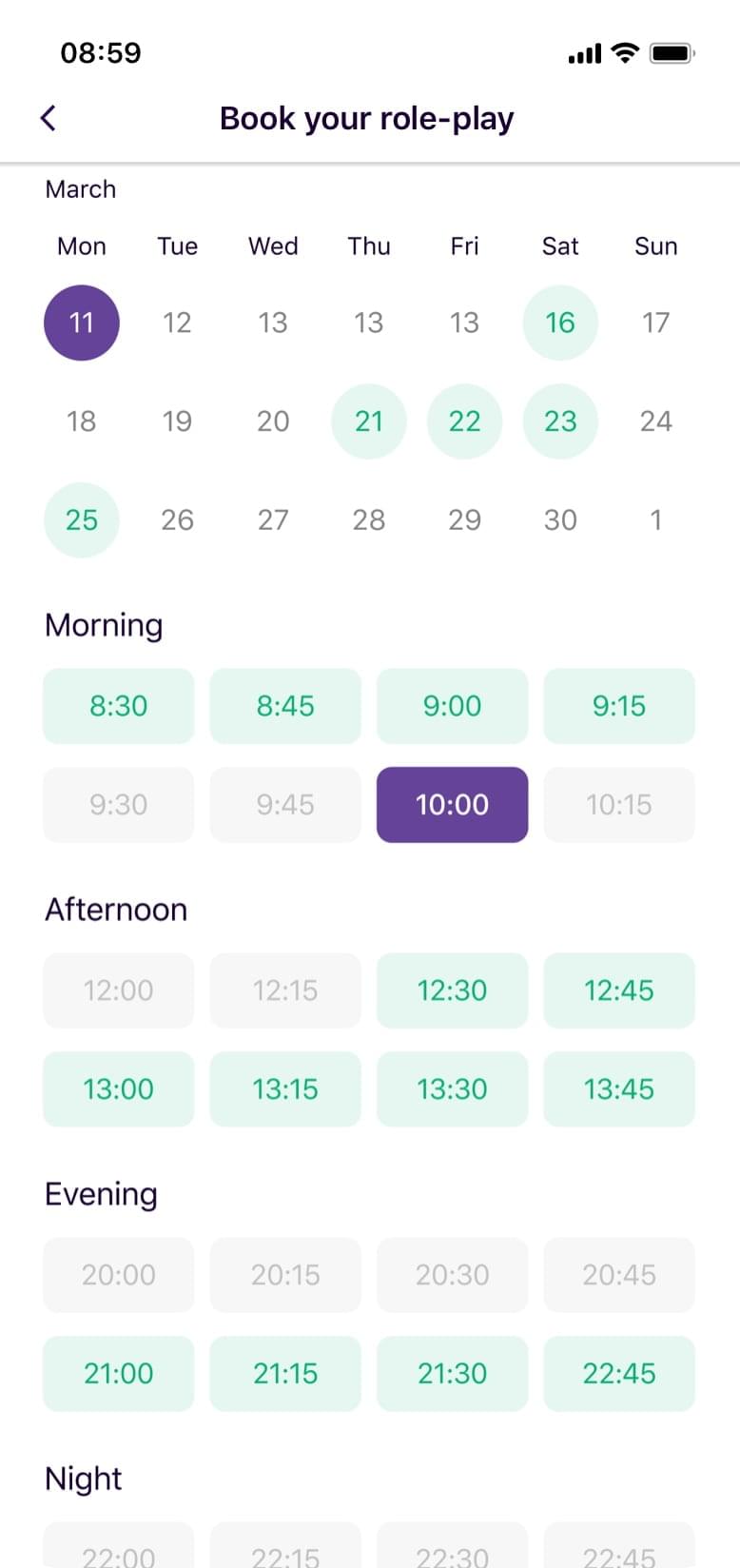Choose date 22 in the calendar
This screenshot has width=740, height=1568.
(x=464, y=421)
